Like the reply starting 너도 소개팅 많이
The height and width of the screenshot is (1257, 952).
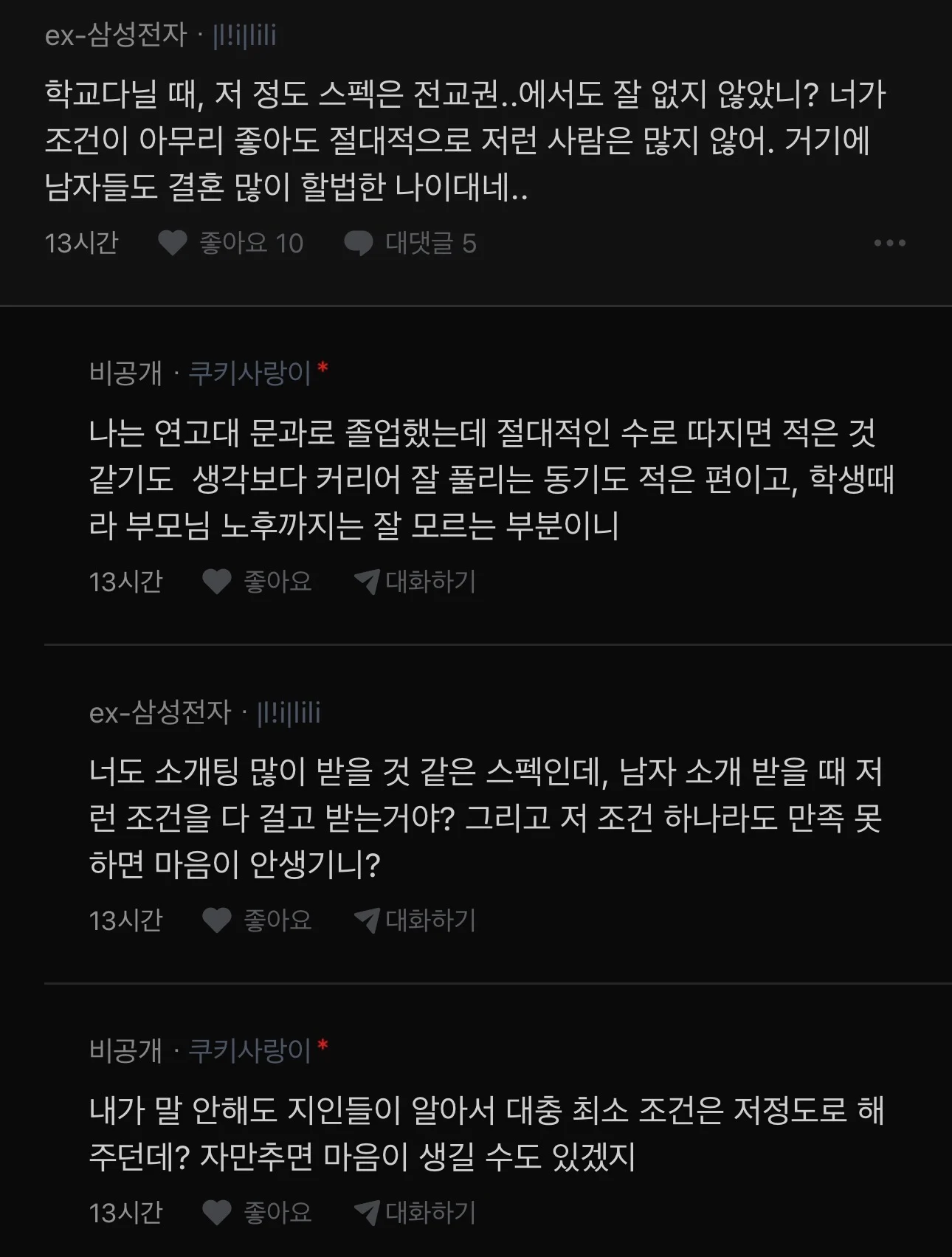click(257, 920)
